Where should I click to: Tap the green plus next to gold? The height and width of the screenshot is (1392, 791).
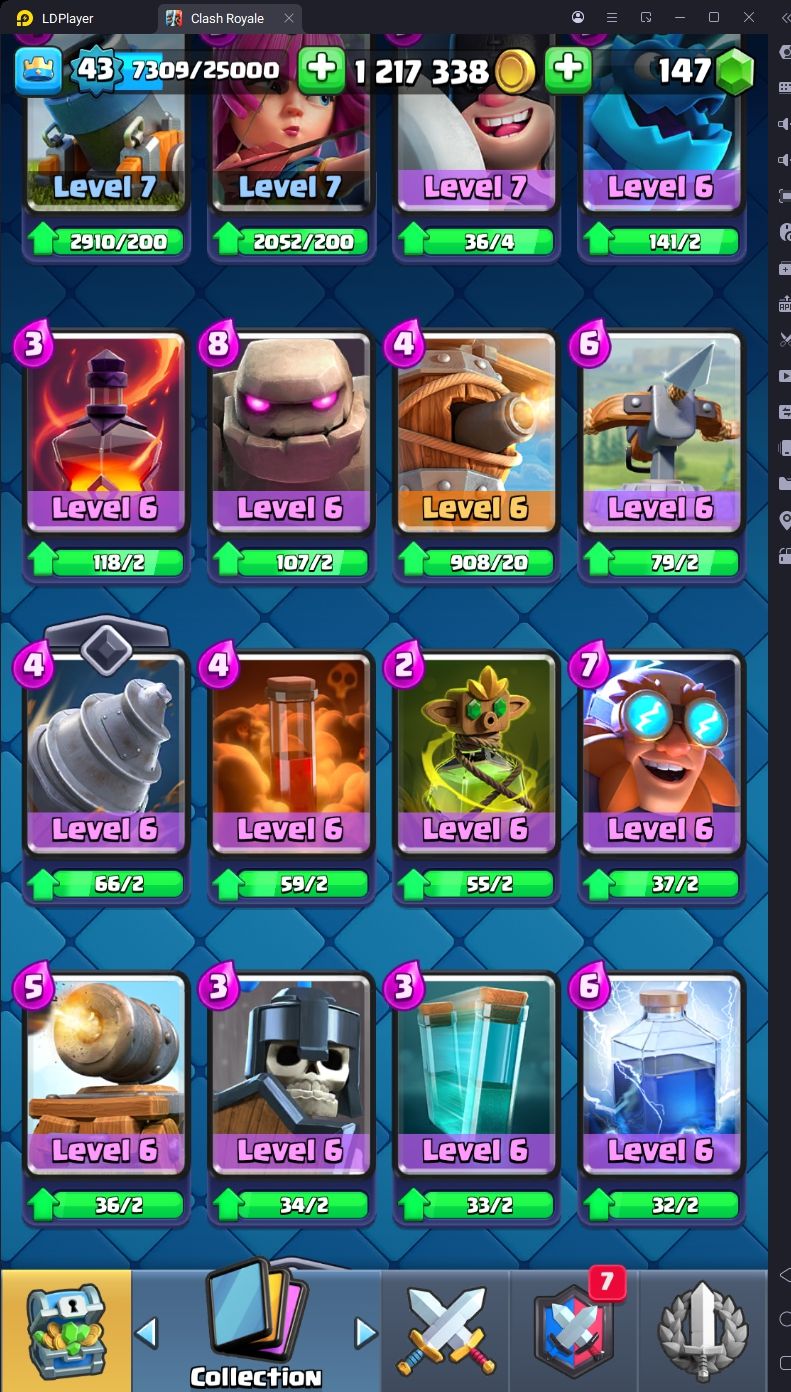pos(322,69)
